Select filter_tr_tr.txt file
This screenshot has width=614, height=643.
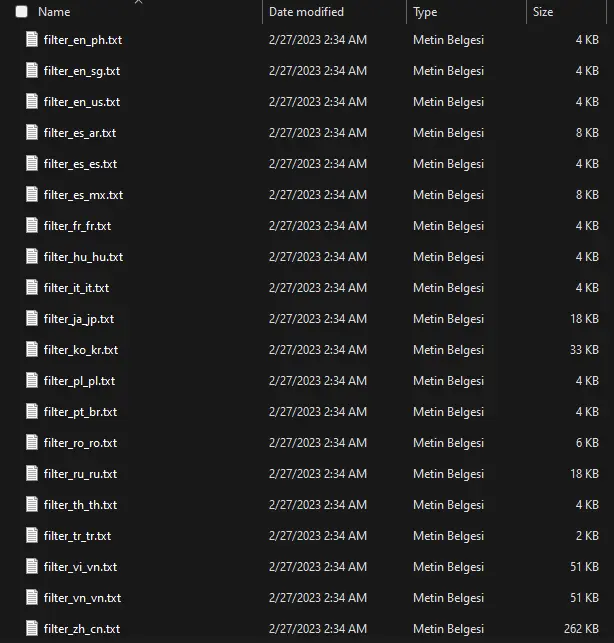(77, 536)
